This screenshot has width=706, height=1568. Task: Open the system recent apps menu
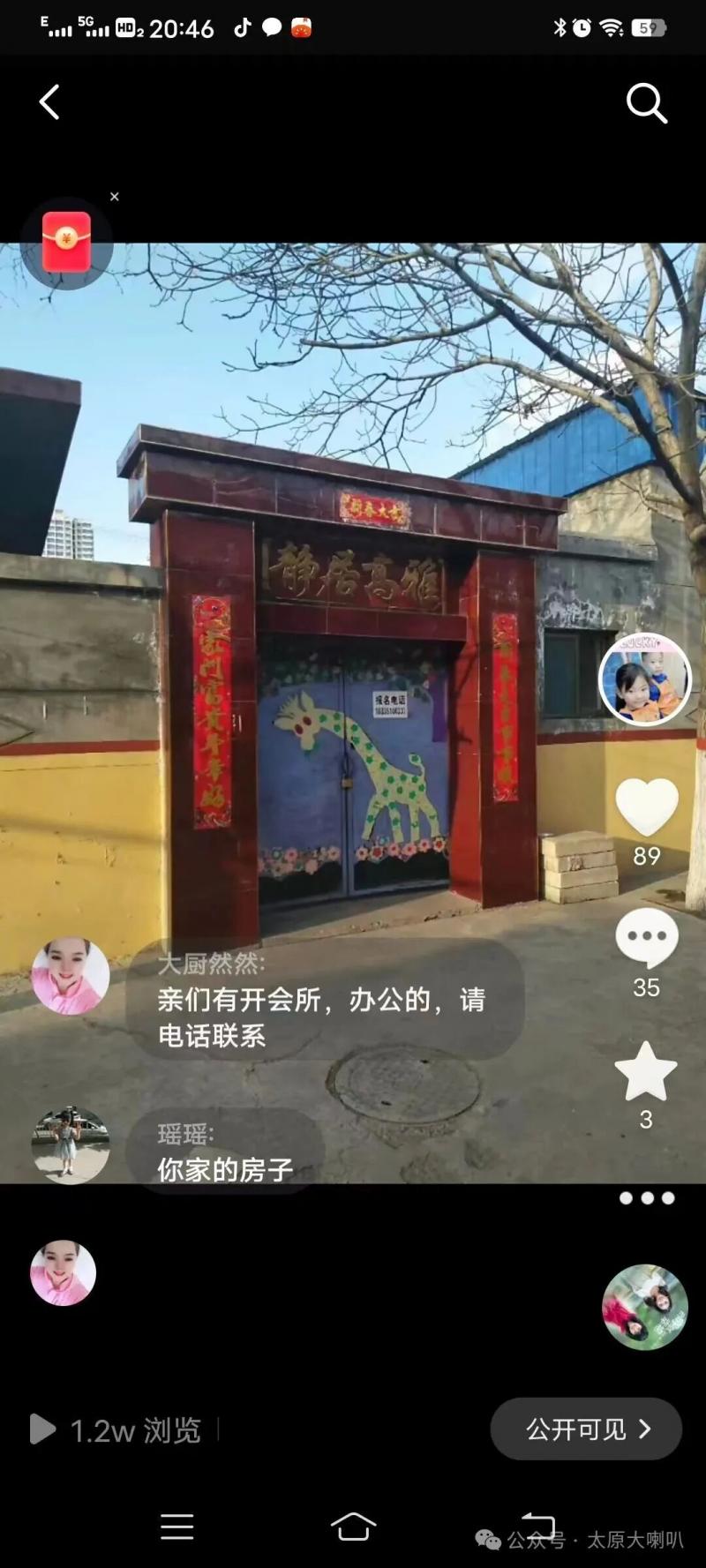click(x=176, y=1527)
